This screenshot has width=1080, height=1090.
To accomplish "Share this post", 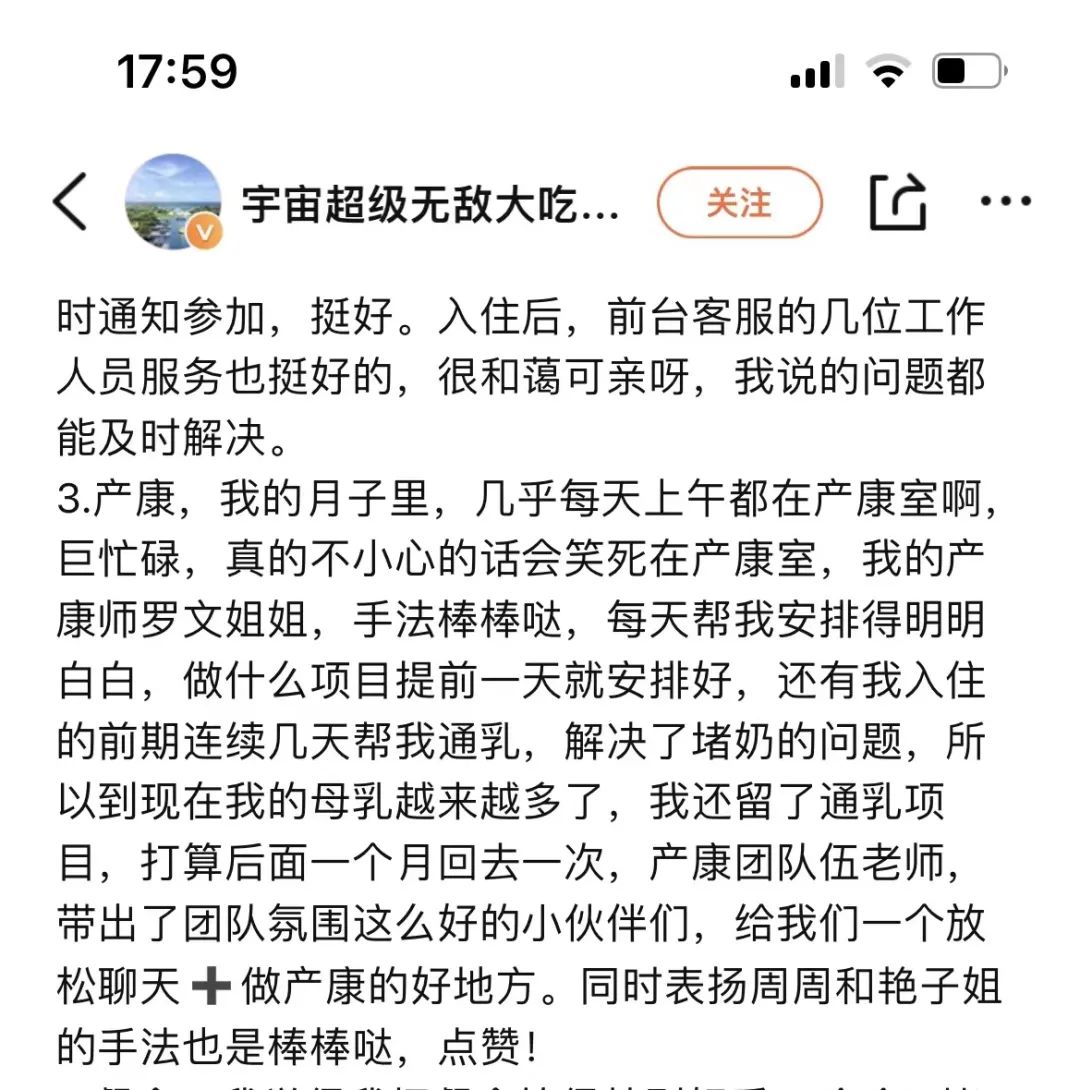I will tap(897, 203).
